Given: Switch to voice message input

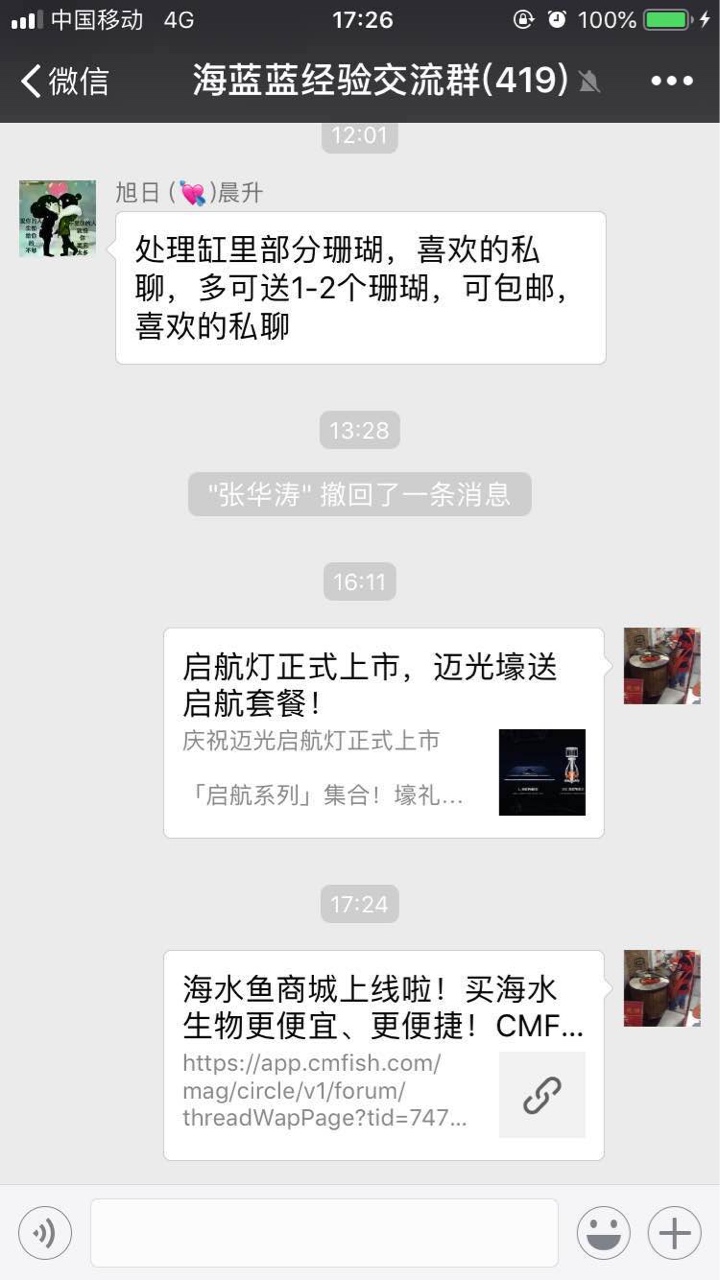Looking at the screenshot, I should (45, 1232).
